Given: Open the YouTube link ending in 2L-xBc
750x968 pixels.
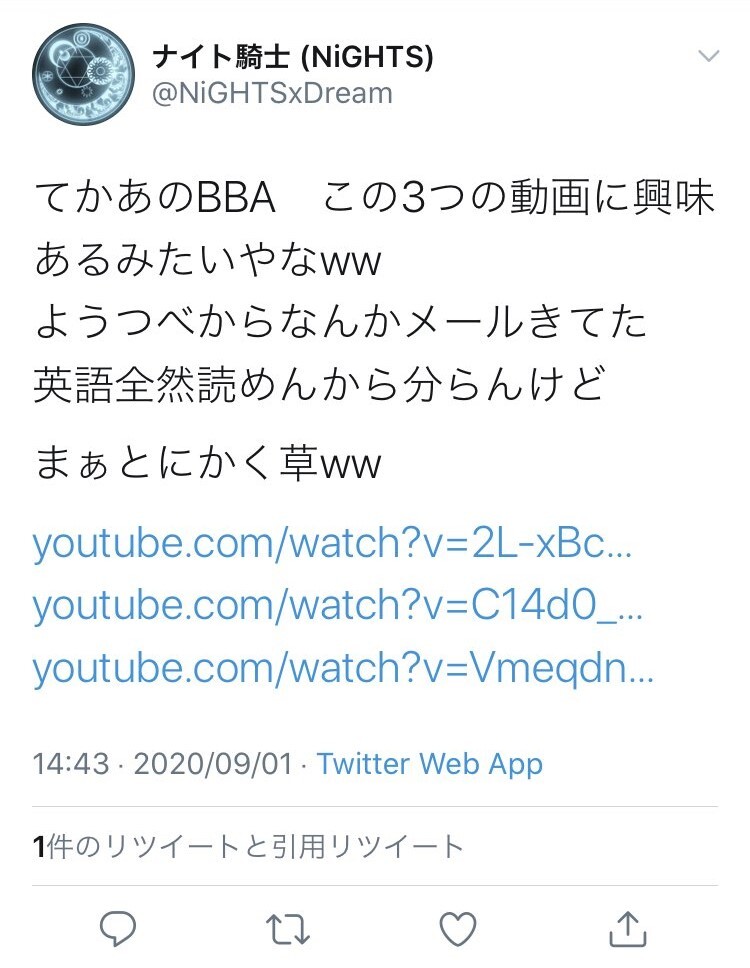Looking at the screenshot, I should pyautogui.click(x=332, y=543).
